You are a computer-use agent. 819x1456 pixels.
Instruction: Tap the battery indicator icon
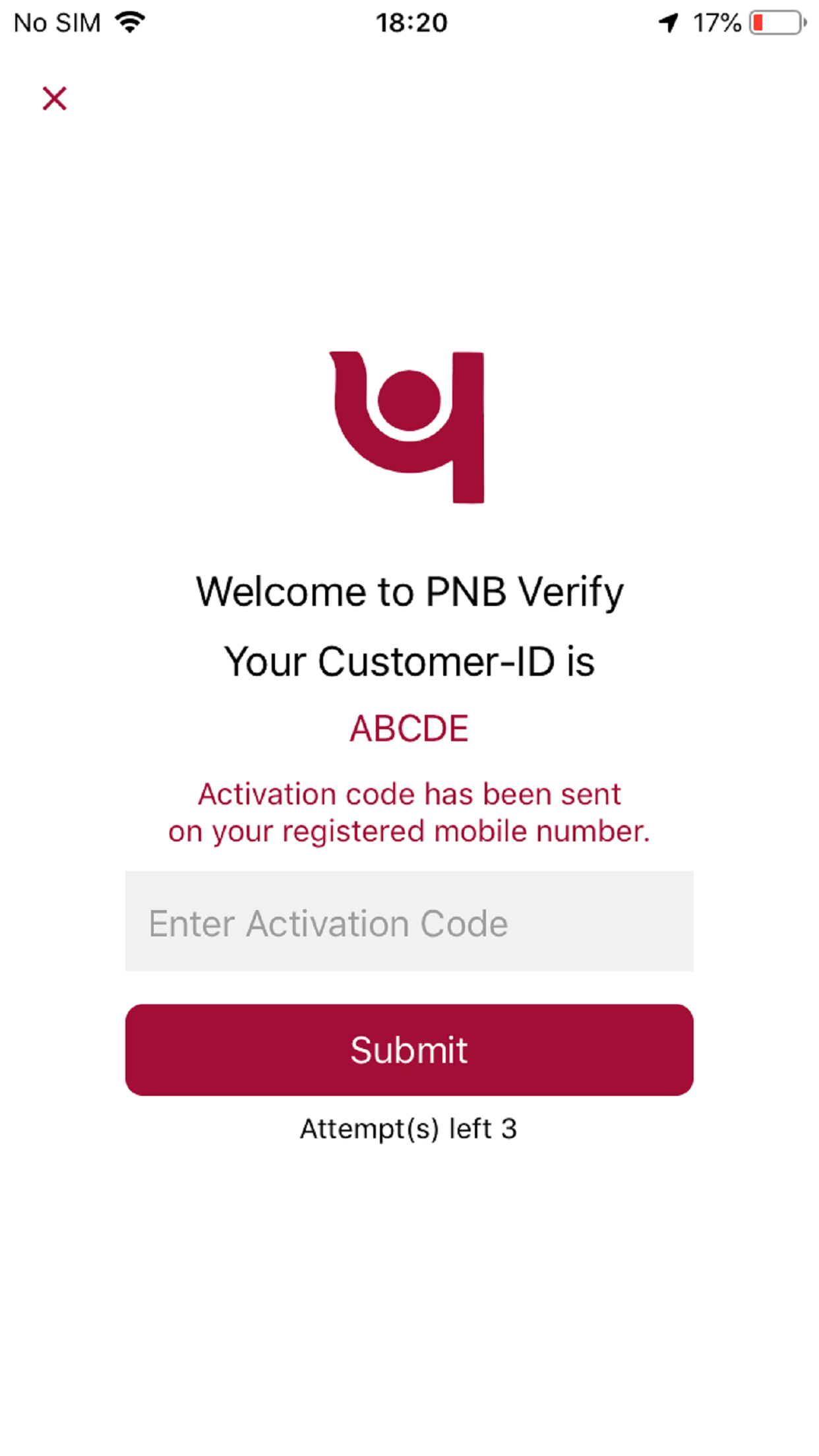click(774, 22)
